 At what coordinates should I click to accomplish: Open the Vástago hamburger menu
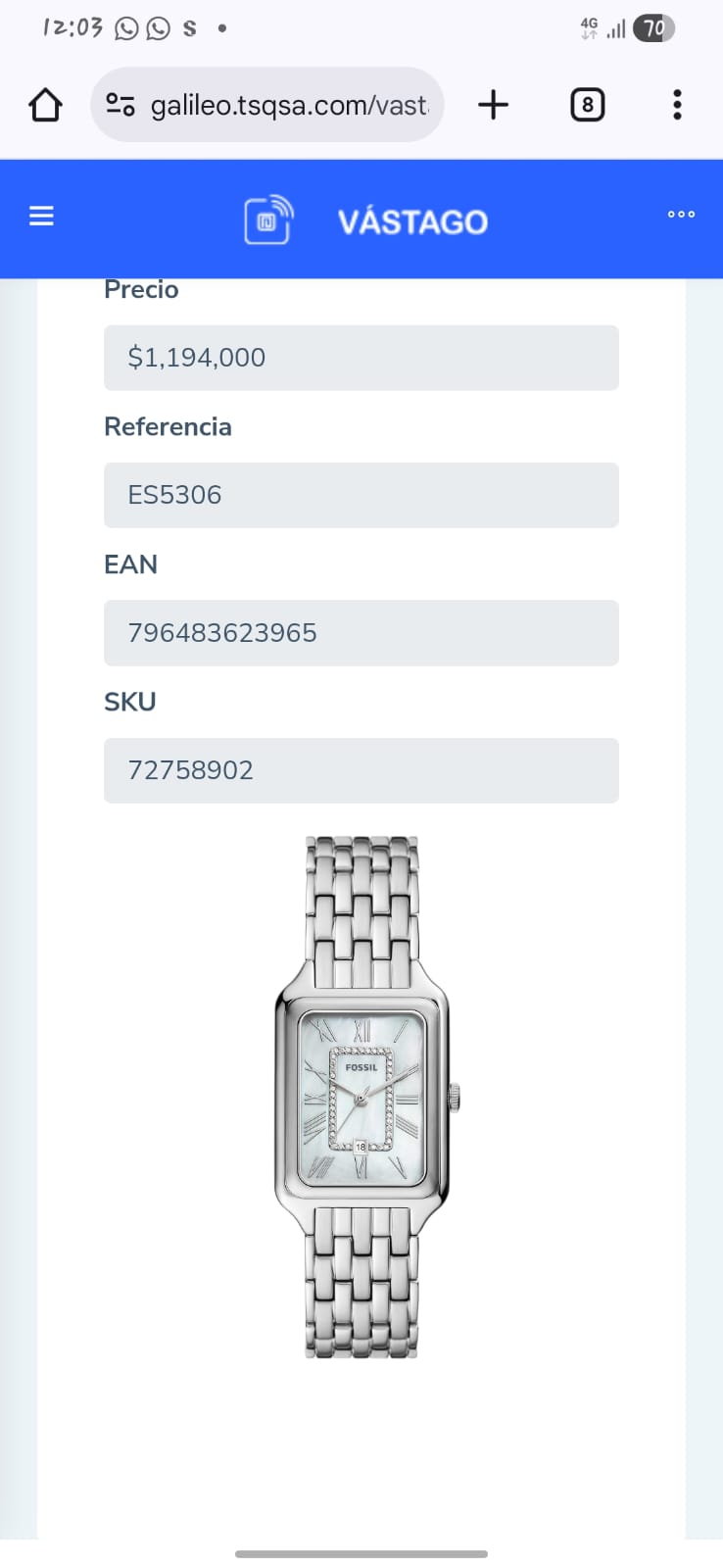(x=41, y=216)
